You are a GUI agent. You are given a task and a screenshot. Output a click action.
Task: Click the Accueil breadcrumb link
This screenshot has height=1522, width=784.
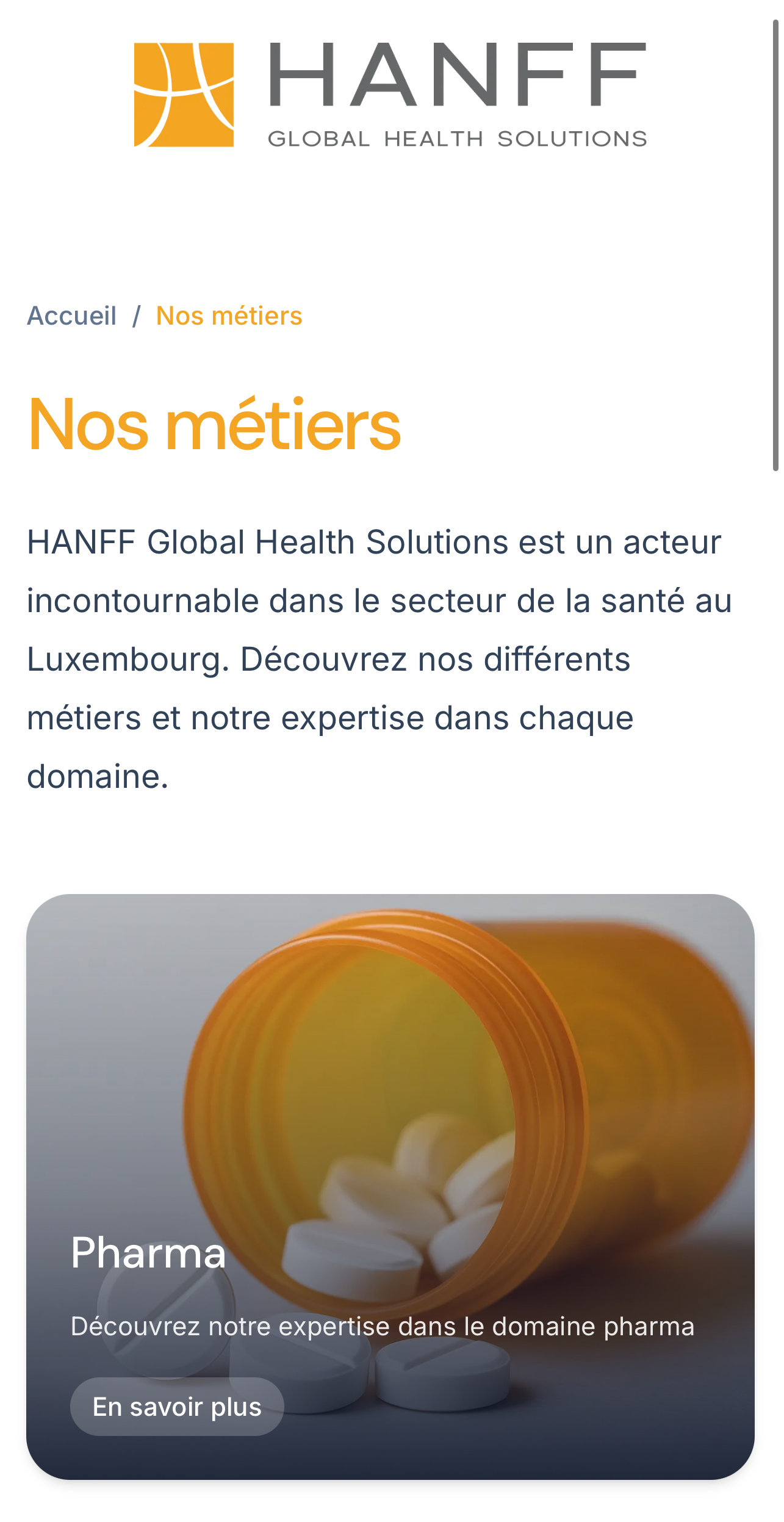tap(73, 316)
